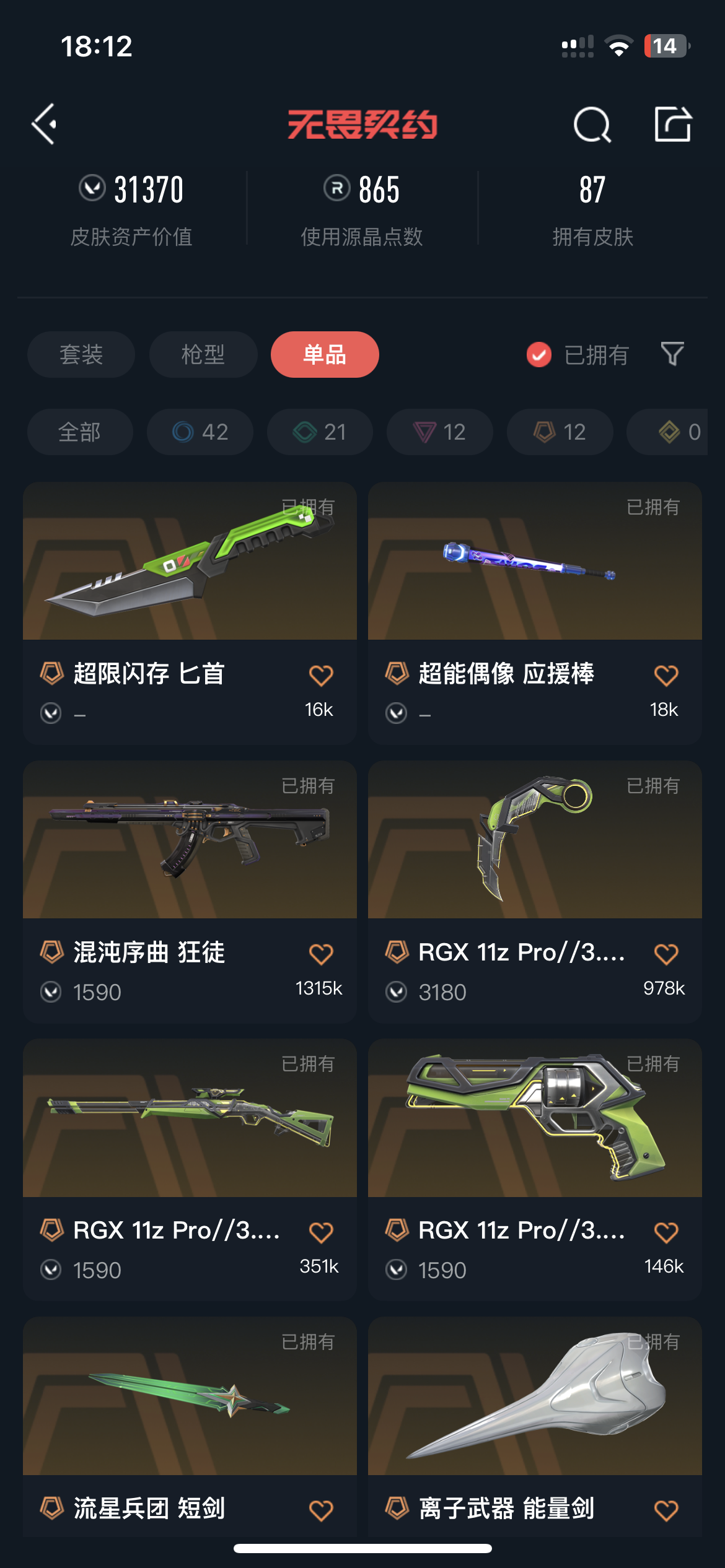
Task: Switch to the 套装 tab
Action: point(81,355)
